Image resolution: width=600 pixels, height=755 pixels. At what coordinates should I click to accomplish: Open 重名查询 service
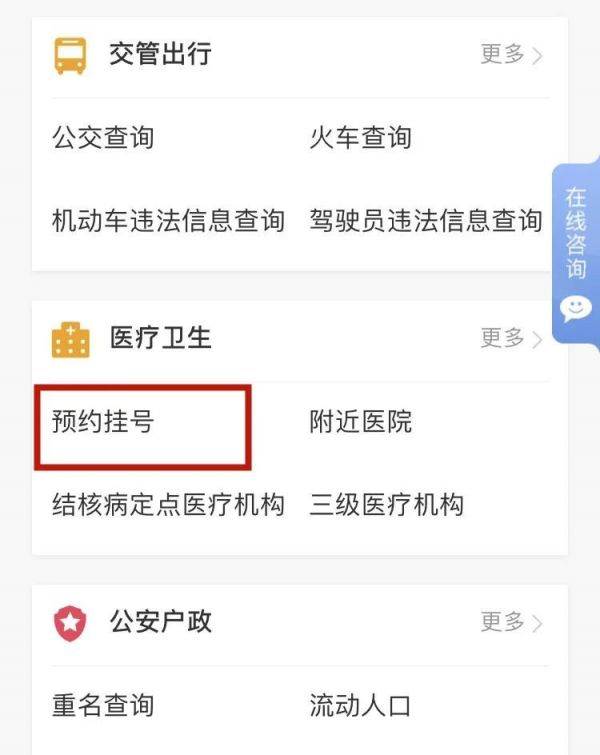point(103,706)
